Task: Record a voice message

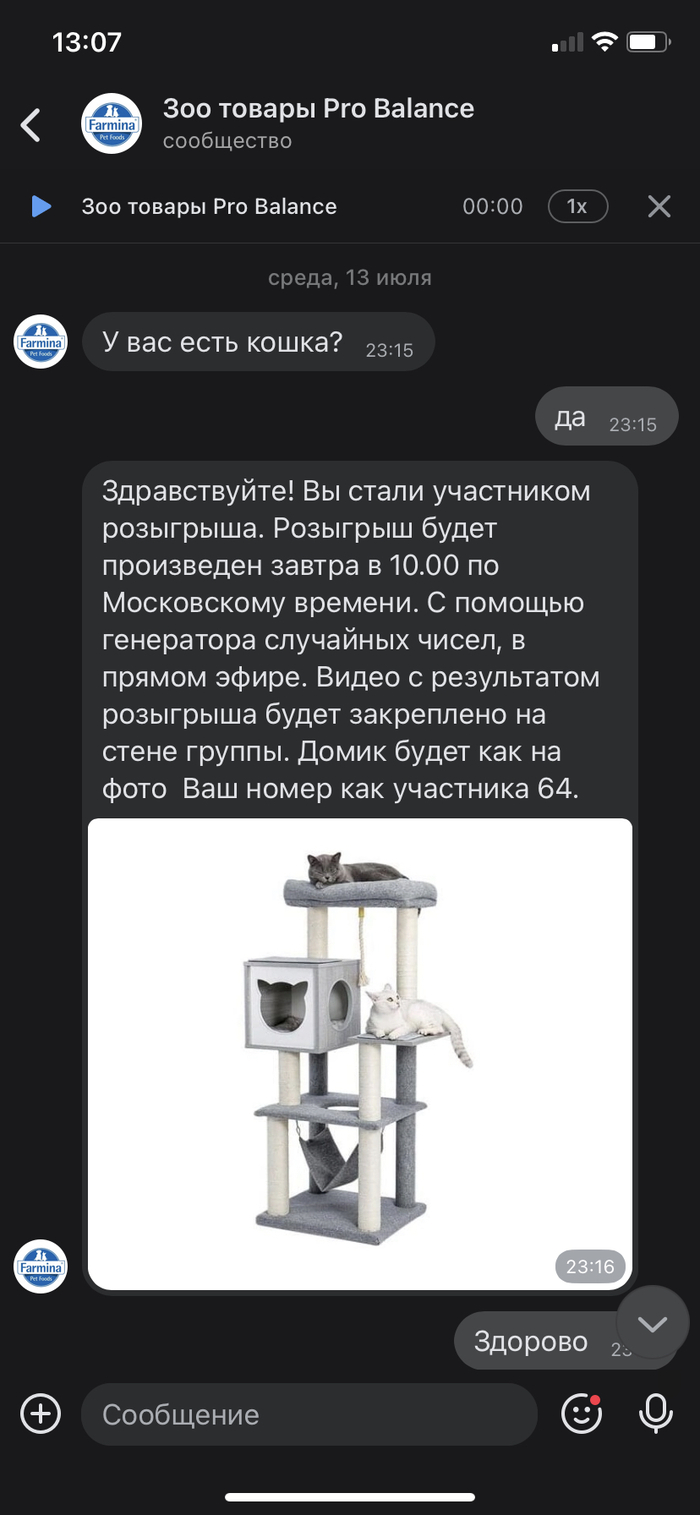Action: [x=656, y=1414]
